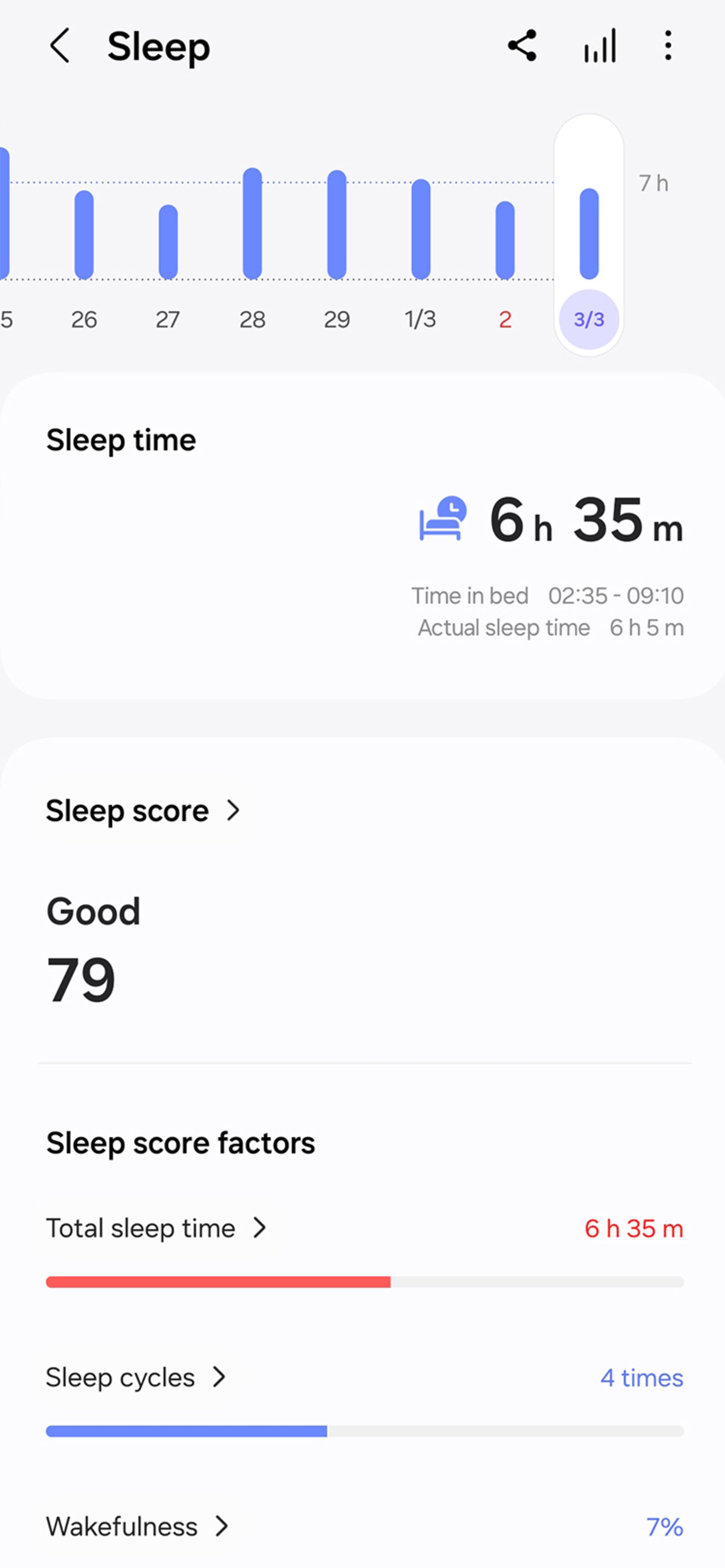This screenshot has height=1568, width=725.
Task: Open the sleep trends chart icon
Action: [600, 46]
